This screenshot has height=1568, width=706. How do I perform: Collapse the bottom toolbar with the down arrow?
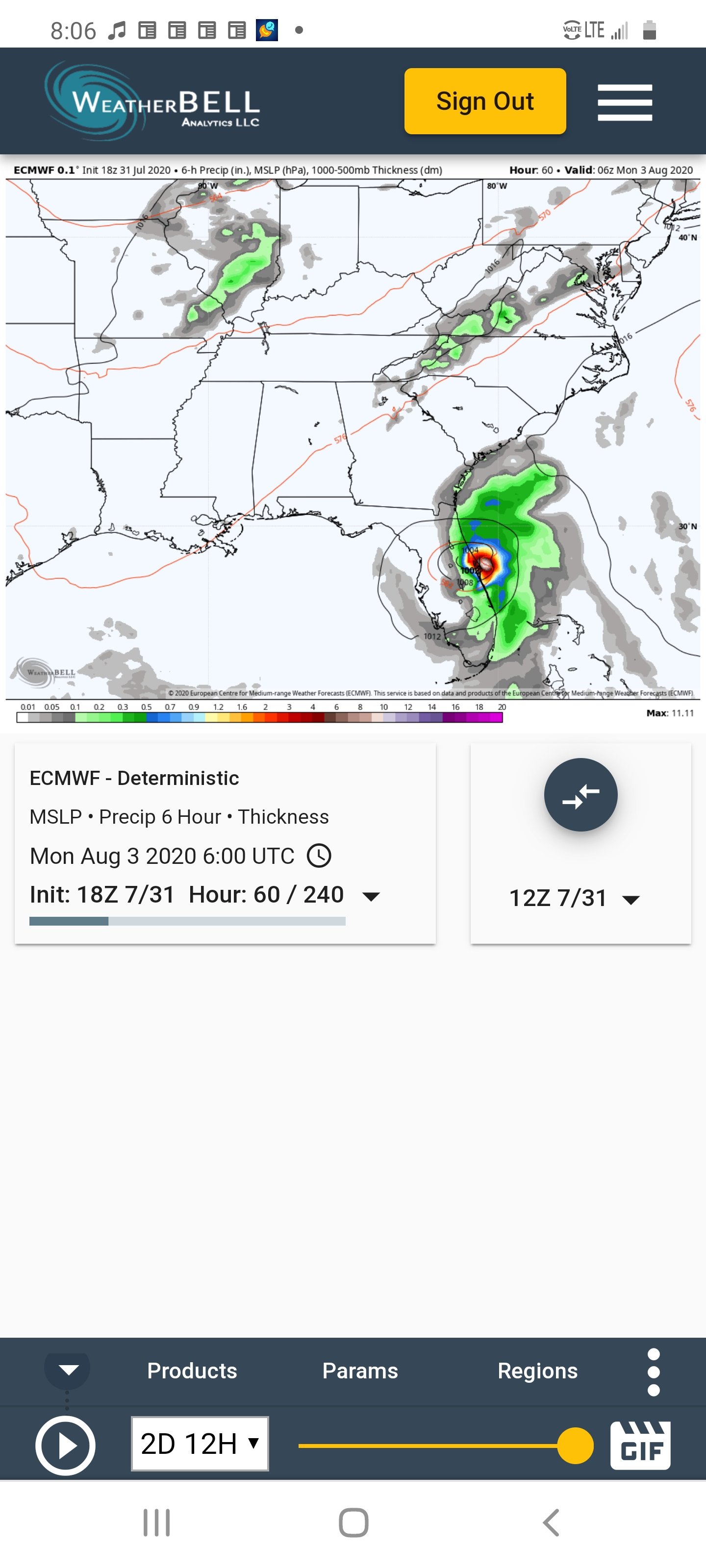click(68, 1370)
